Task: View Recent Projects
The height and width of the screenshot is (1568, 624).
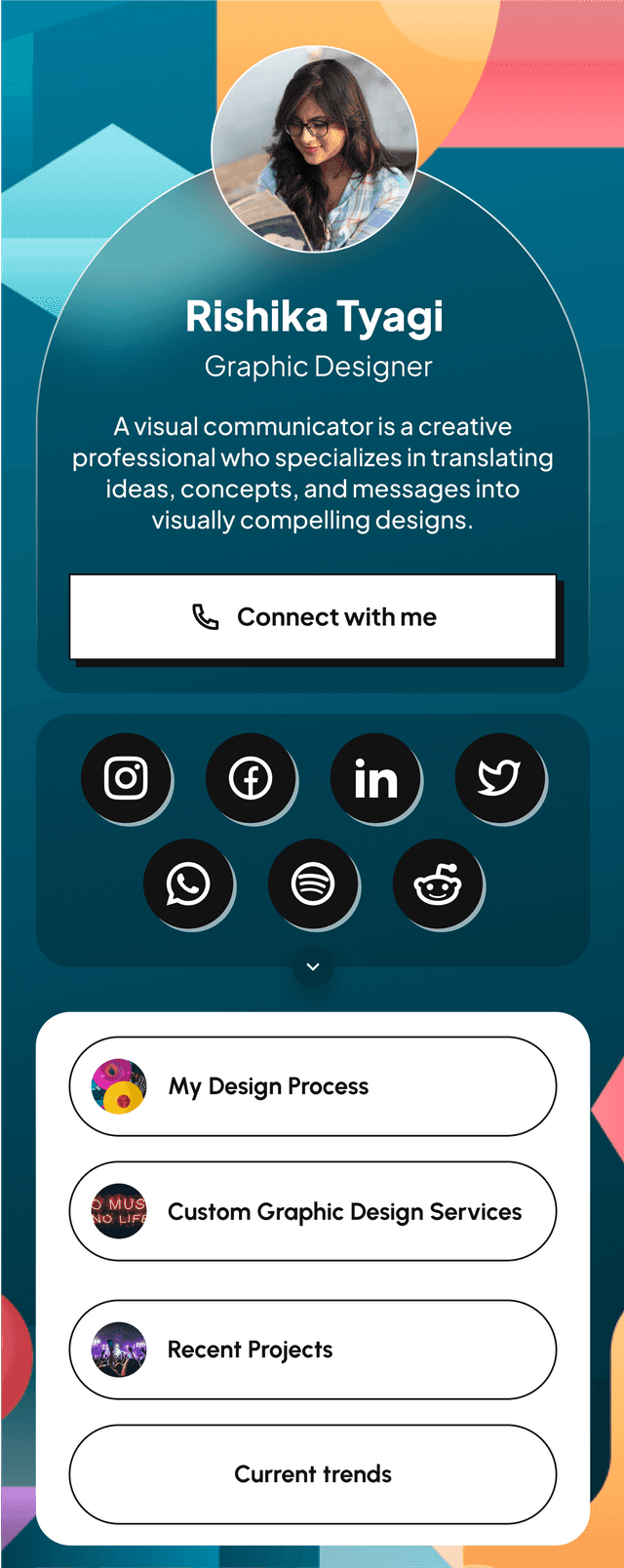Action: (312, 1350)
